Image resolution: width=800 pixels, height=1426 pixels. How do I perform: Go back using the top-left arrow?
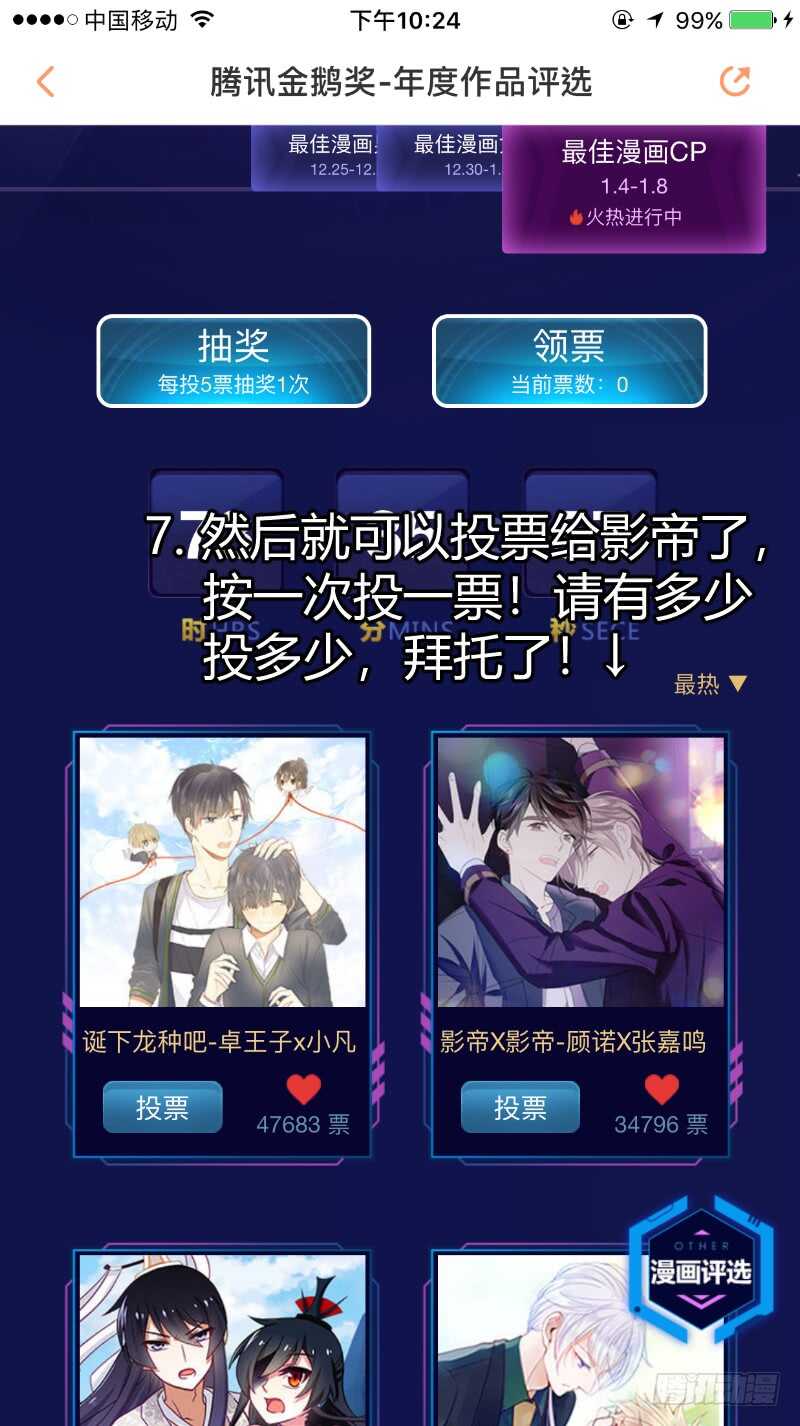pos(45,82)
